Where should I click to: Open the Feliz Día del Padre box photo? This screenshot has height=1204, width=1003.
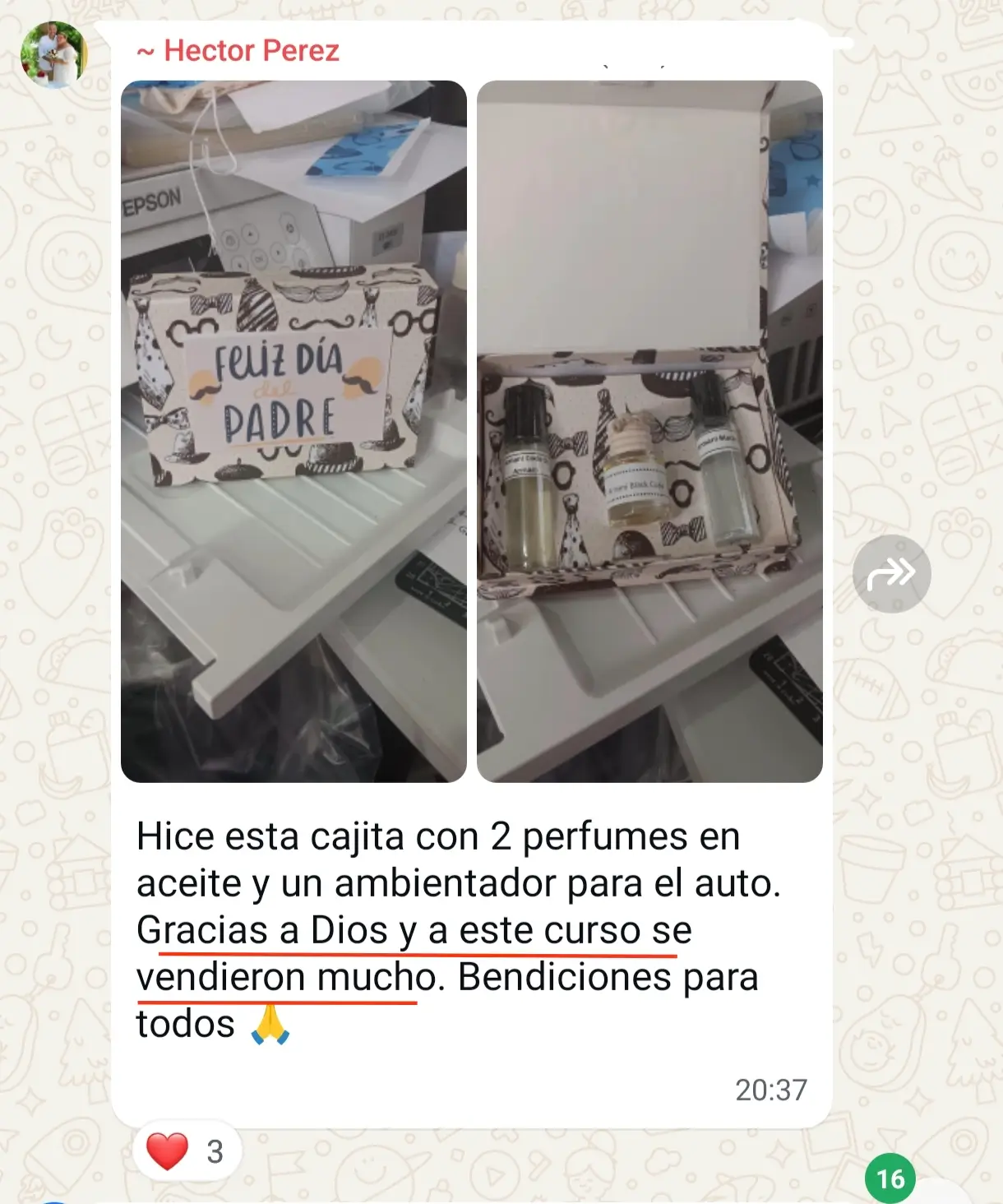(294, 431)
